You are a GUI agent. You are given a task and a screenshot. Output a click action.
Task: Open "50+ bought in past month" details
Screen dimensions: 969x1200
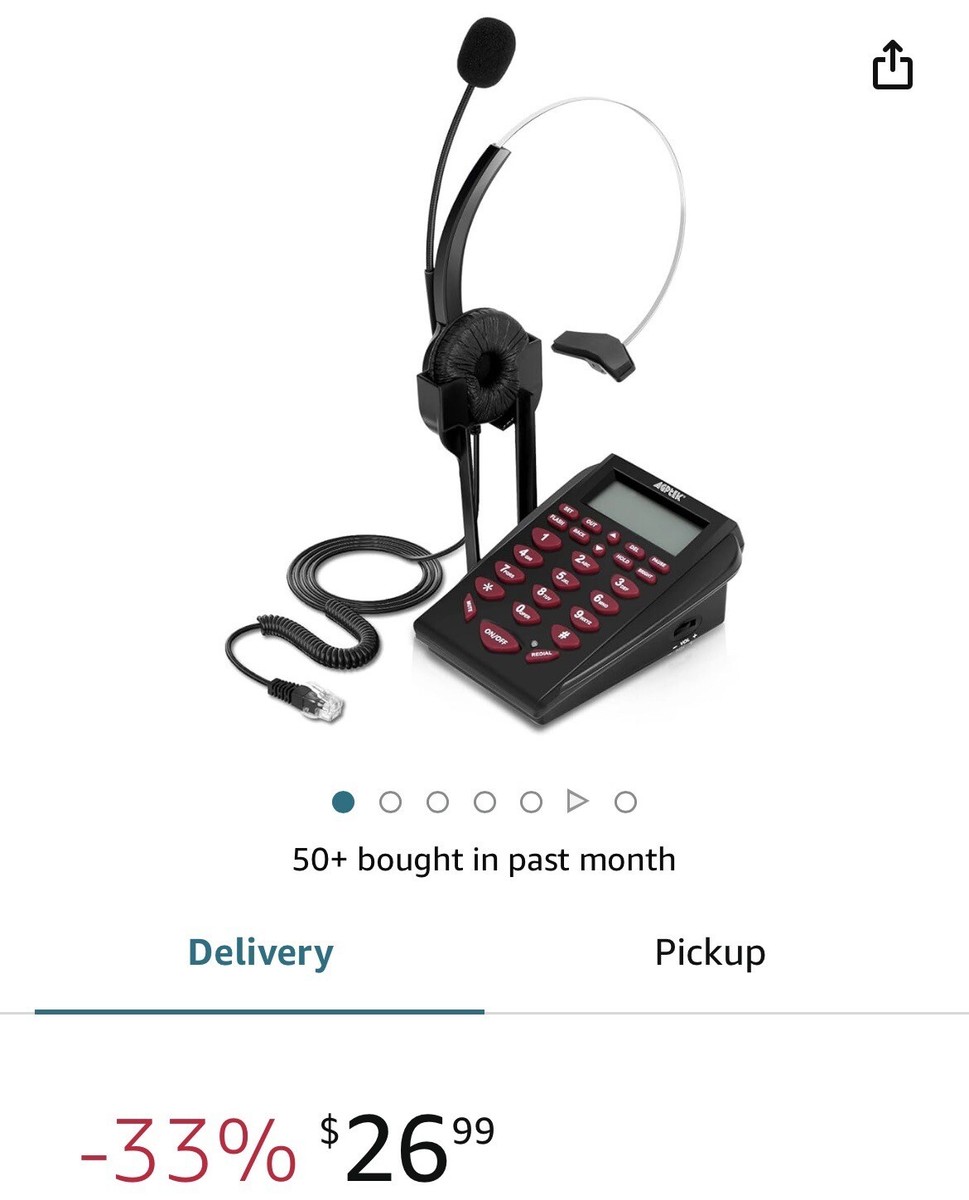(484, 858)
